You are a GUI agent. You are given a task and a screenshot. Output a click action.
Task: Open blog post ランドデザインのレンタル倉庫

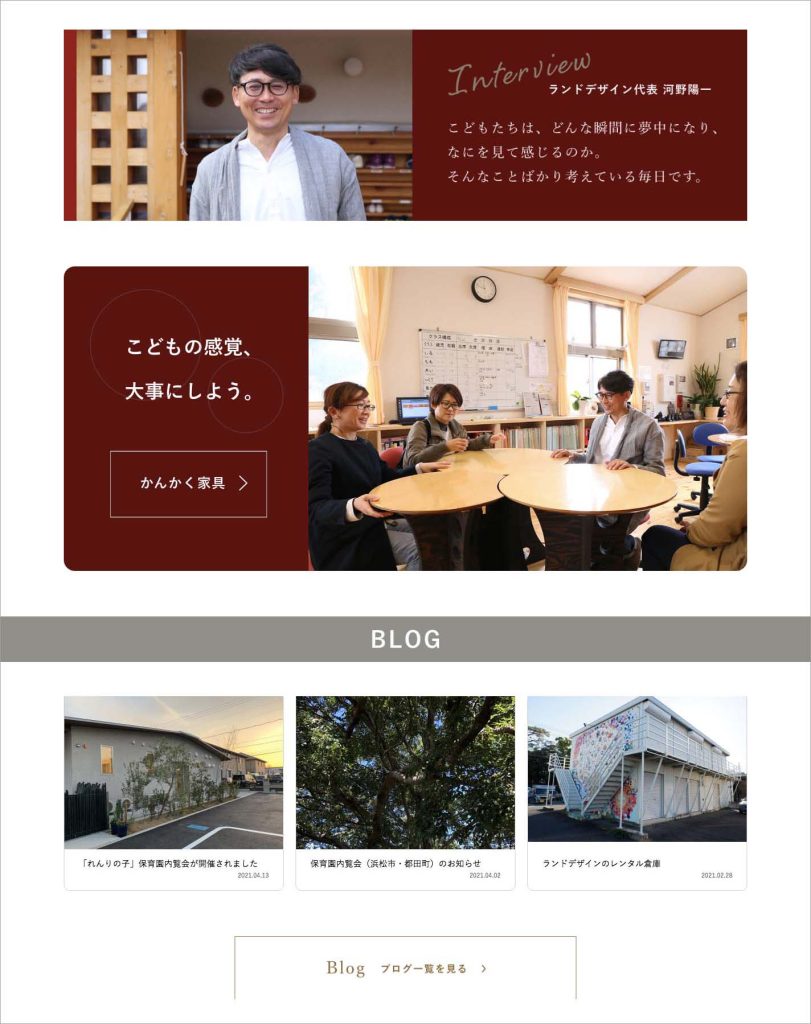click(637, 792)
